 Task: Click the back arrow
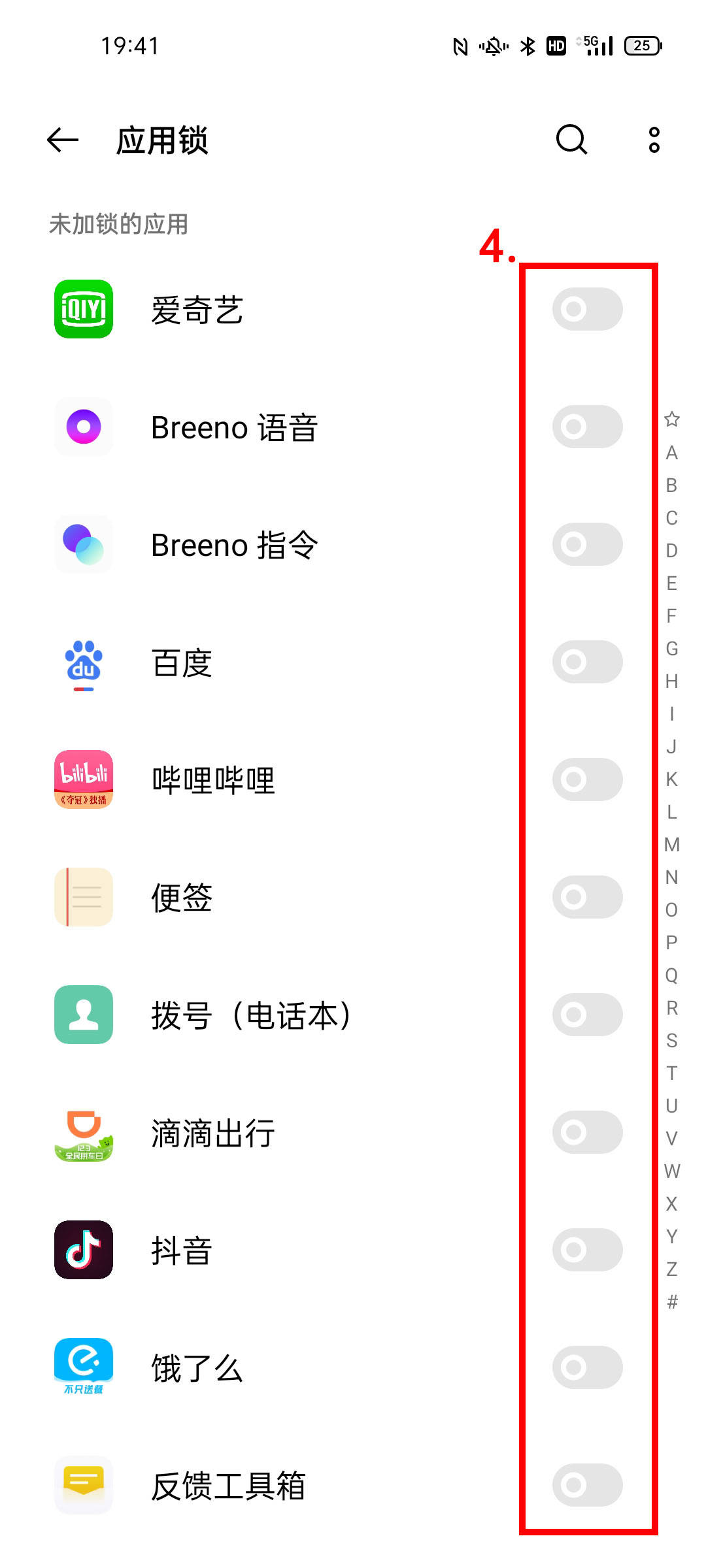pyautogui.click(x=61, y=140)
